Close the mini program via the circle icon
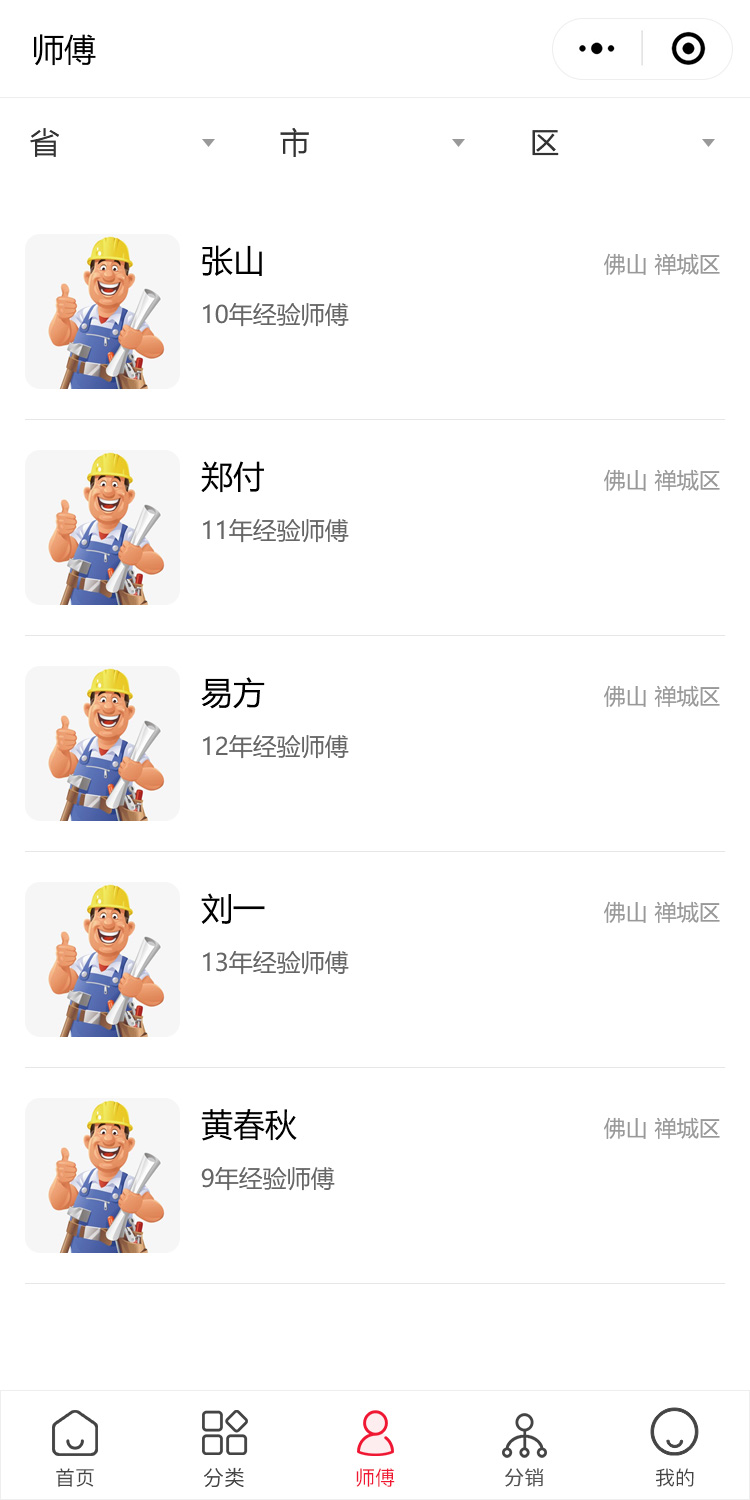Viewport: 750px width, 1500px height. point(688,48)
